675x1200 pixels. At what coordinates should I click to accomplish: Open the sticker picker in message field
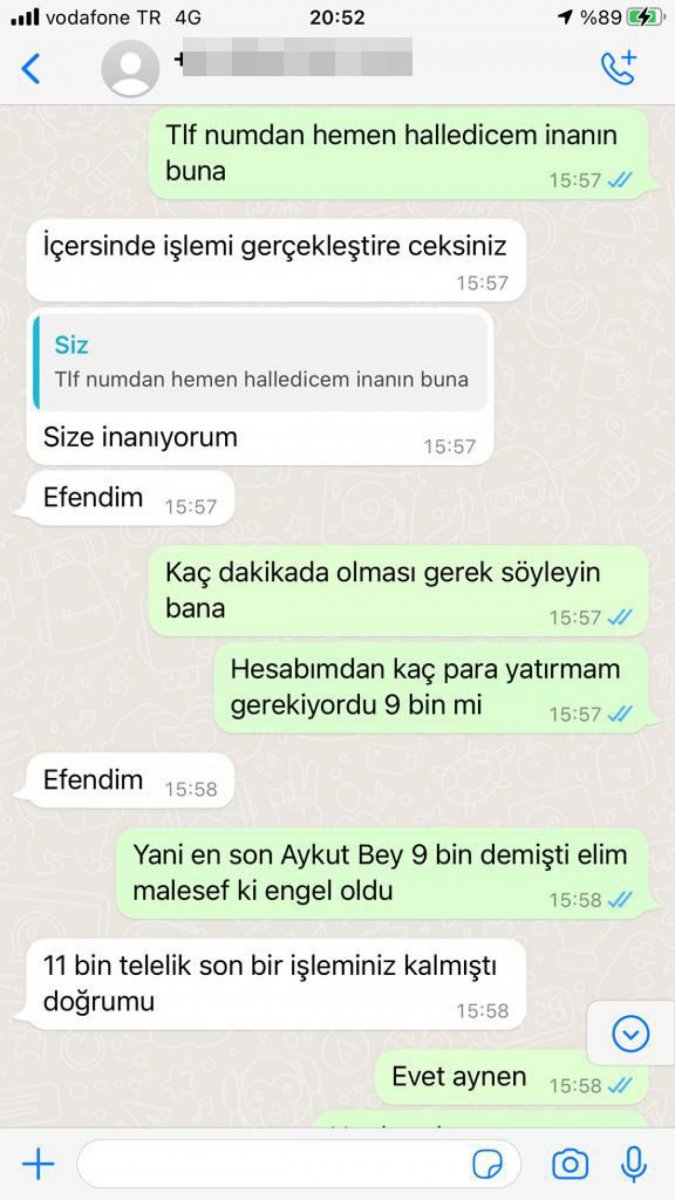(487, 1164)
